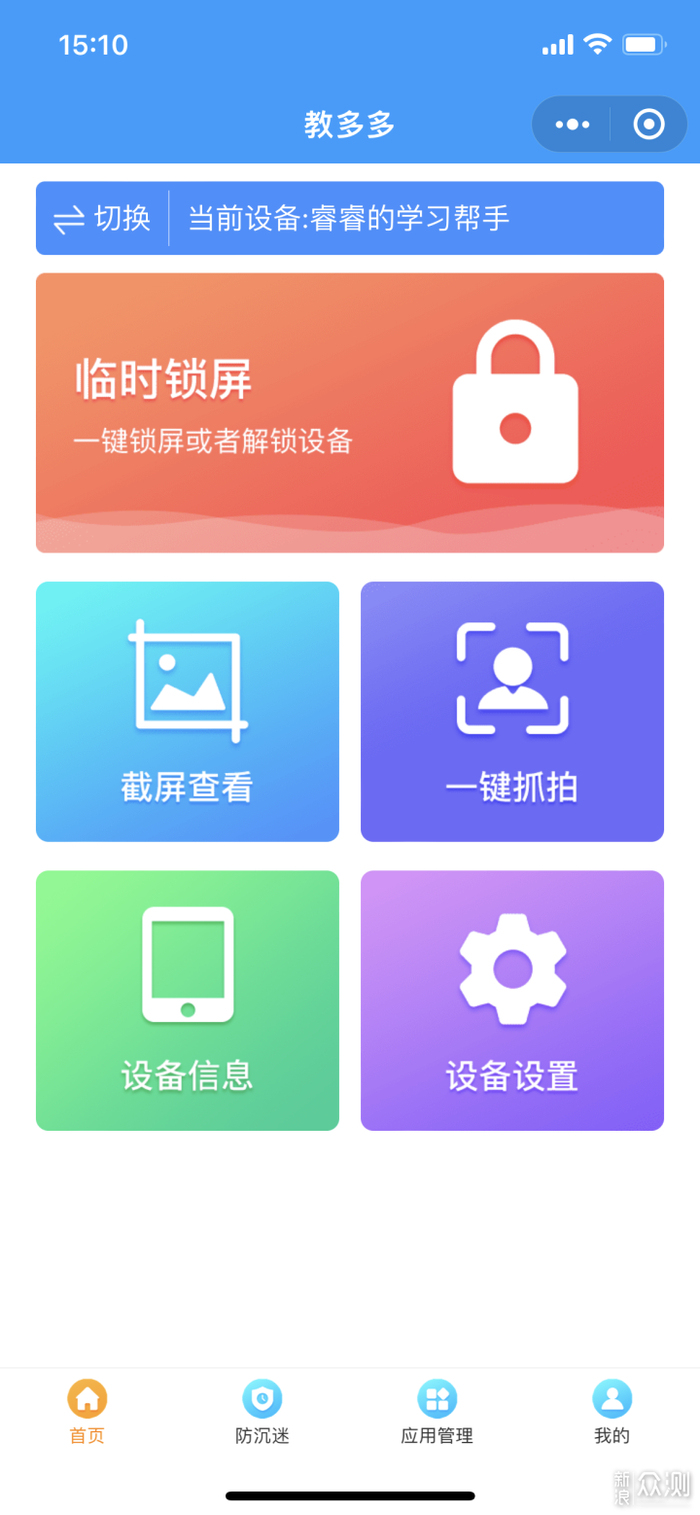Screen dimensions: 700x1515
Task: Open 截屏查看 to view screenshots
Action: pos(187,711)
